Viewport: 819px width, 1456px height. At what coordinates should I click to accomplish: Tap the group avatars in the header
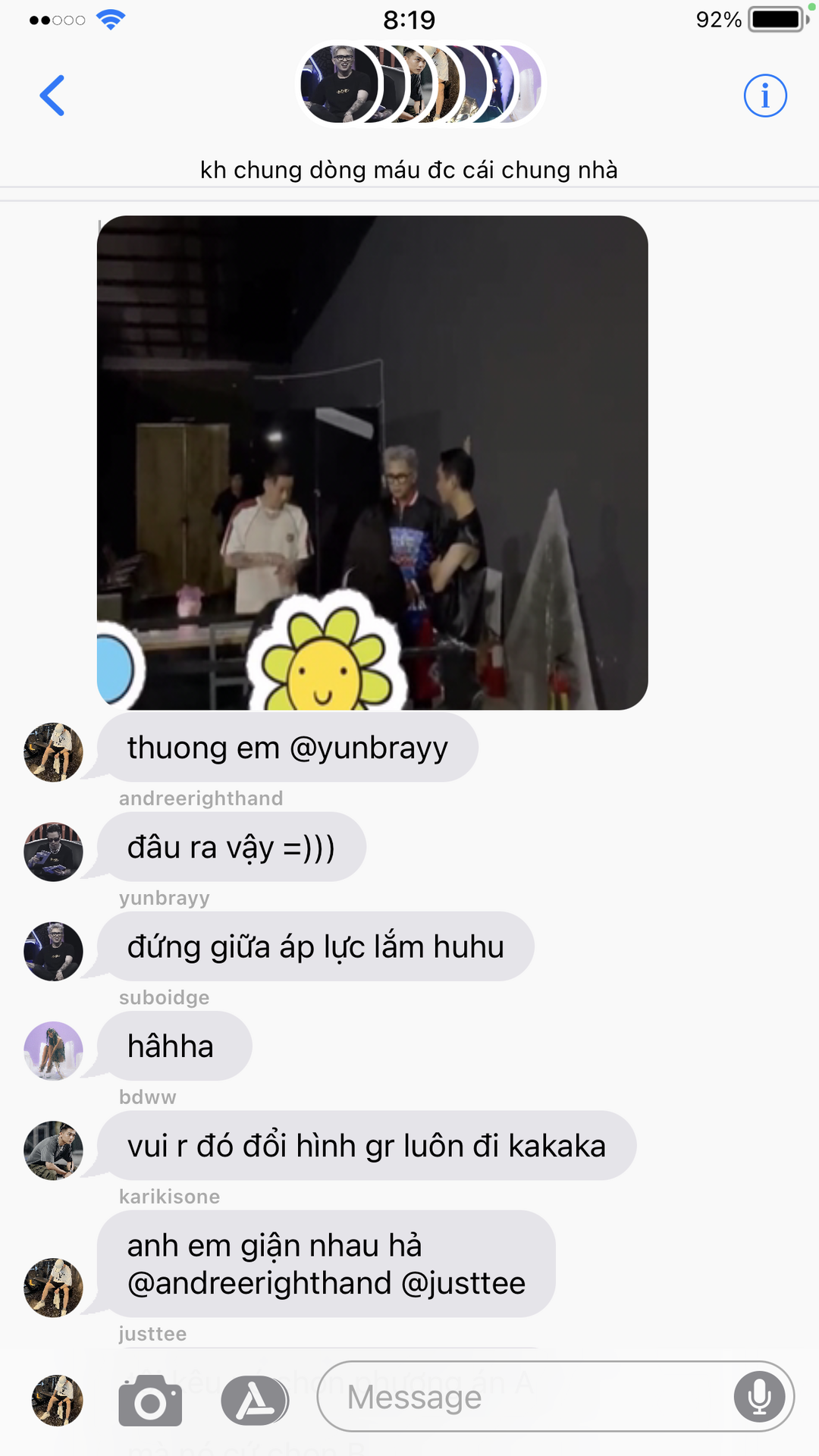419,84
